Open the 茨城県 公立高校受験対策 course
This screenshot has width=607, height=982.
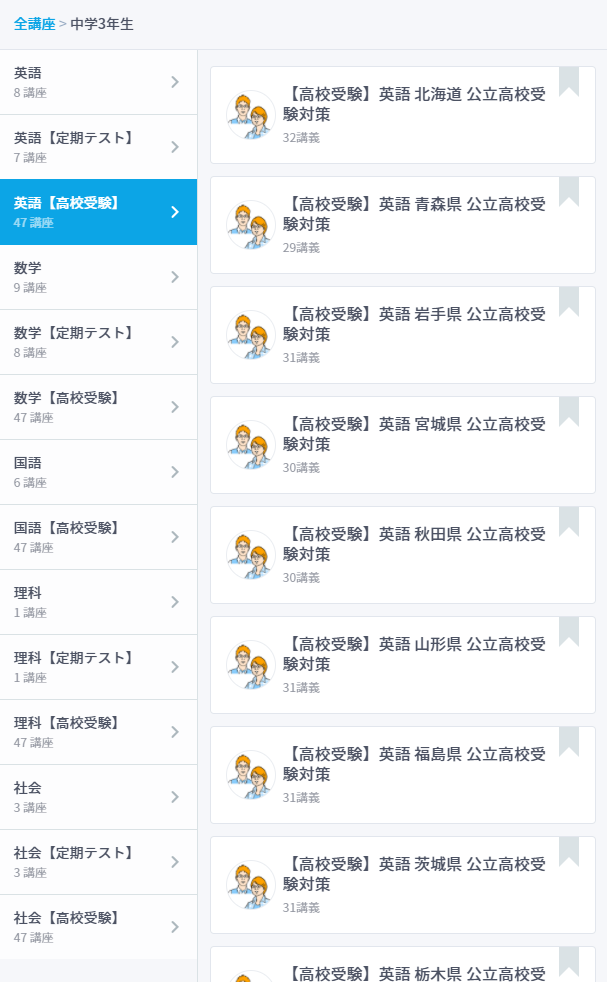click(403, 885)
